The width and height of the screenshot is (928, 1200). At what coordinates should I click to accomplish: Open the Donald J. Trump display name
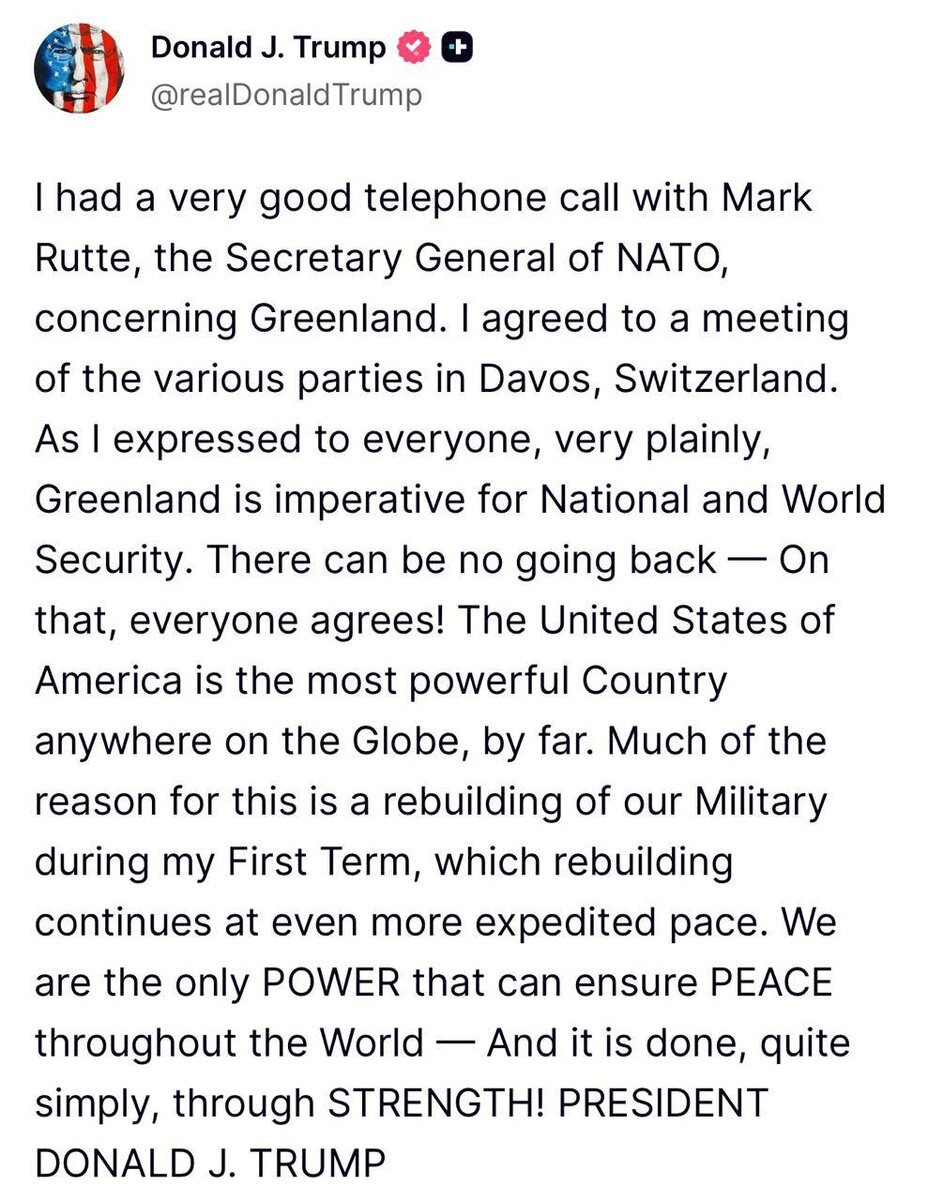[269, 47]
